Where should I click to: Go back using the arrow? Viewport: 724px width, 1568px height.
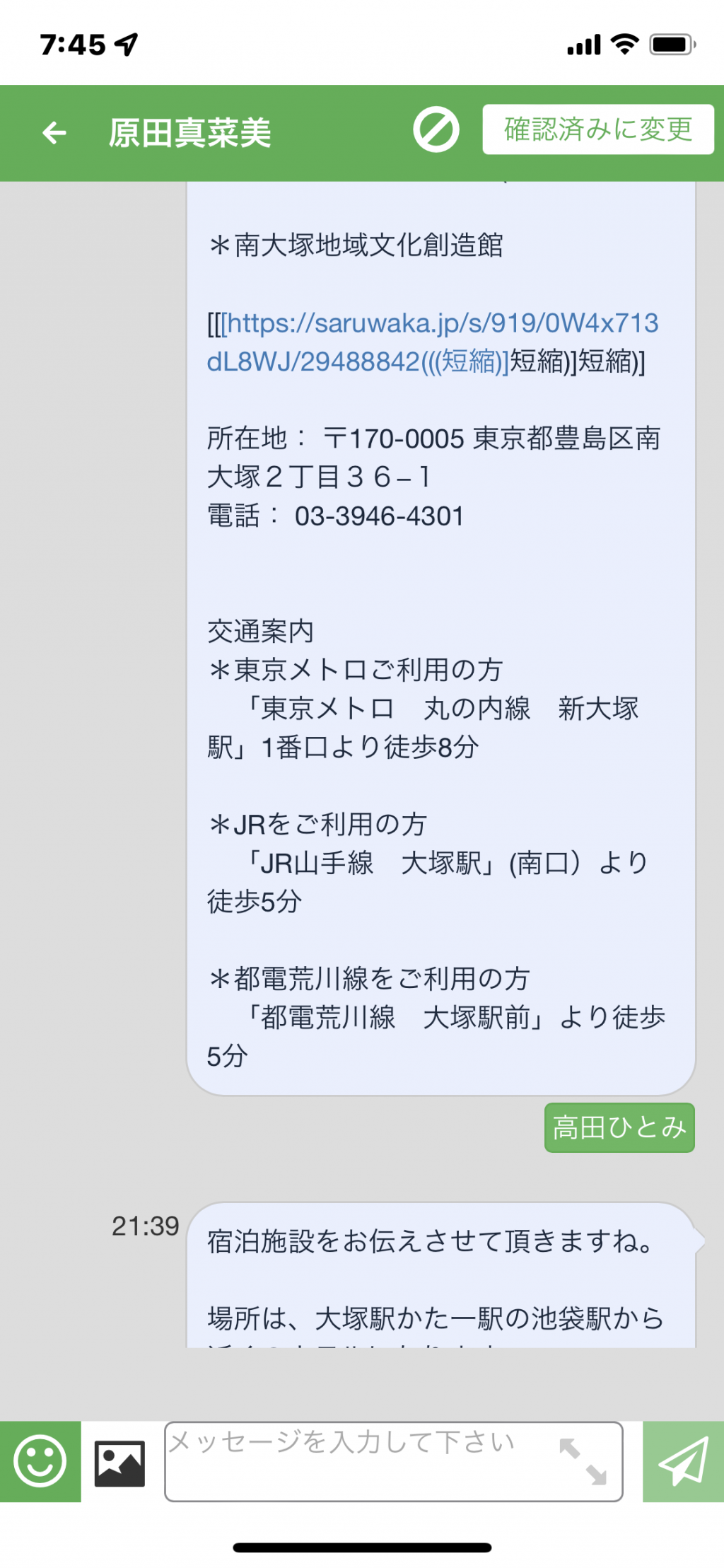54,132
